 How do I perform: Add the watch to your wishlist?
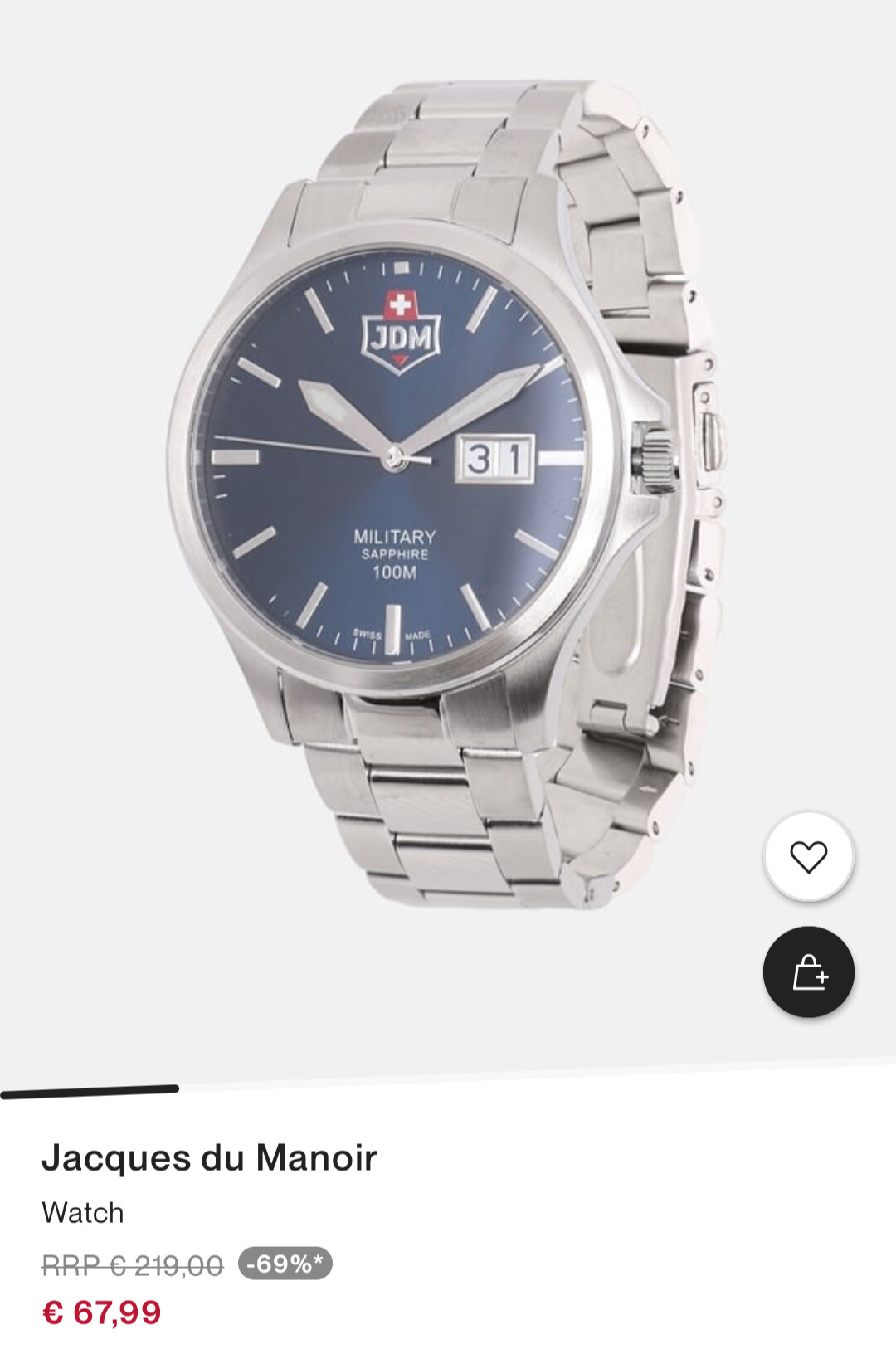click(808, 857)
